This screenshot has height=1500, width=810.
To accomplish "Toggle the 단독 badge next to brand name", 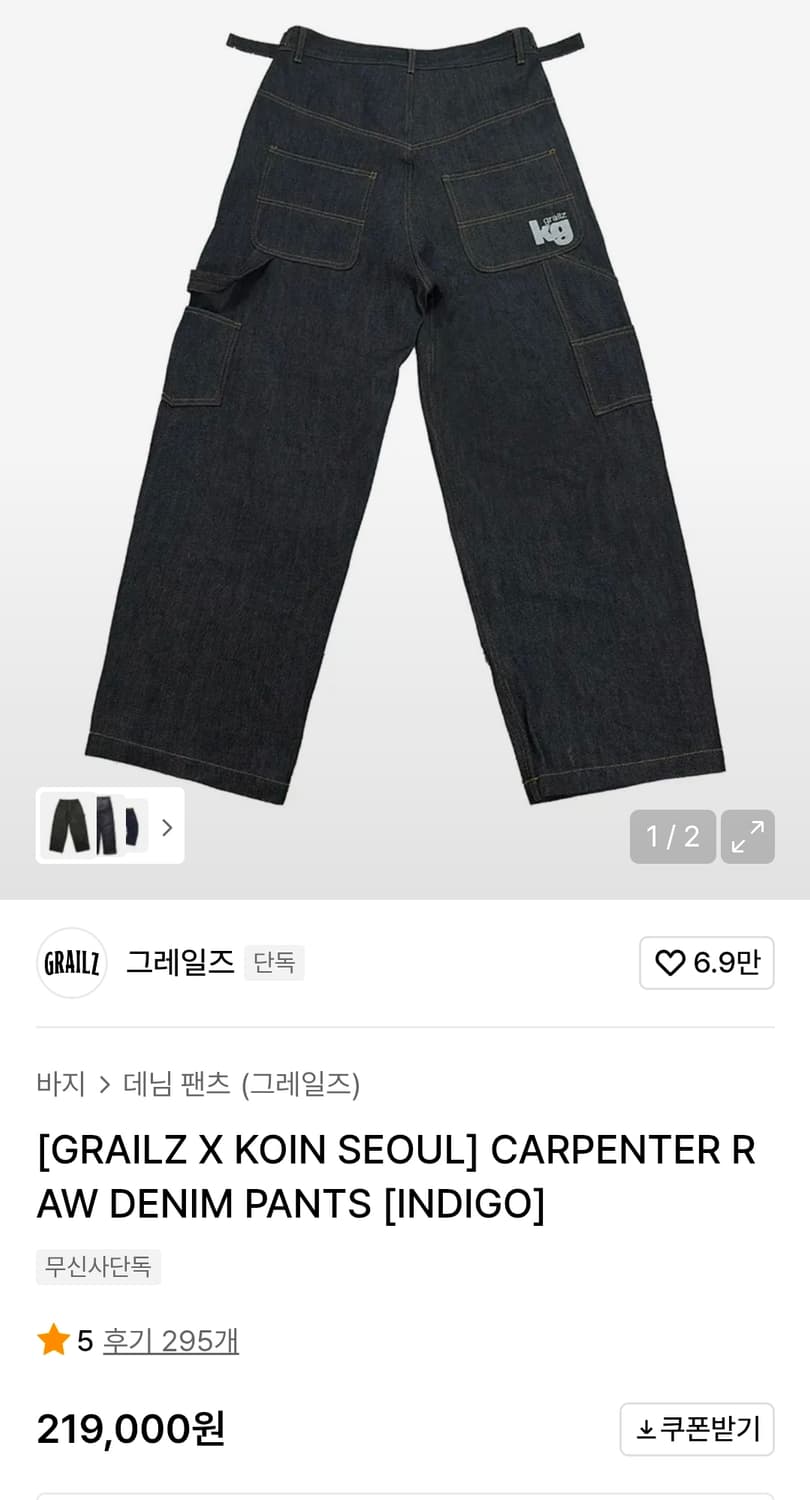I will point(274,962).
